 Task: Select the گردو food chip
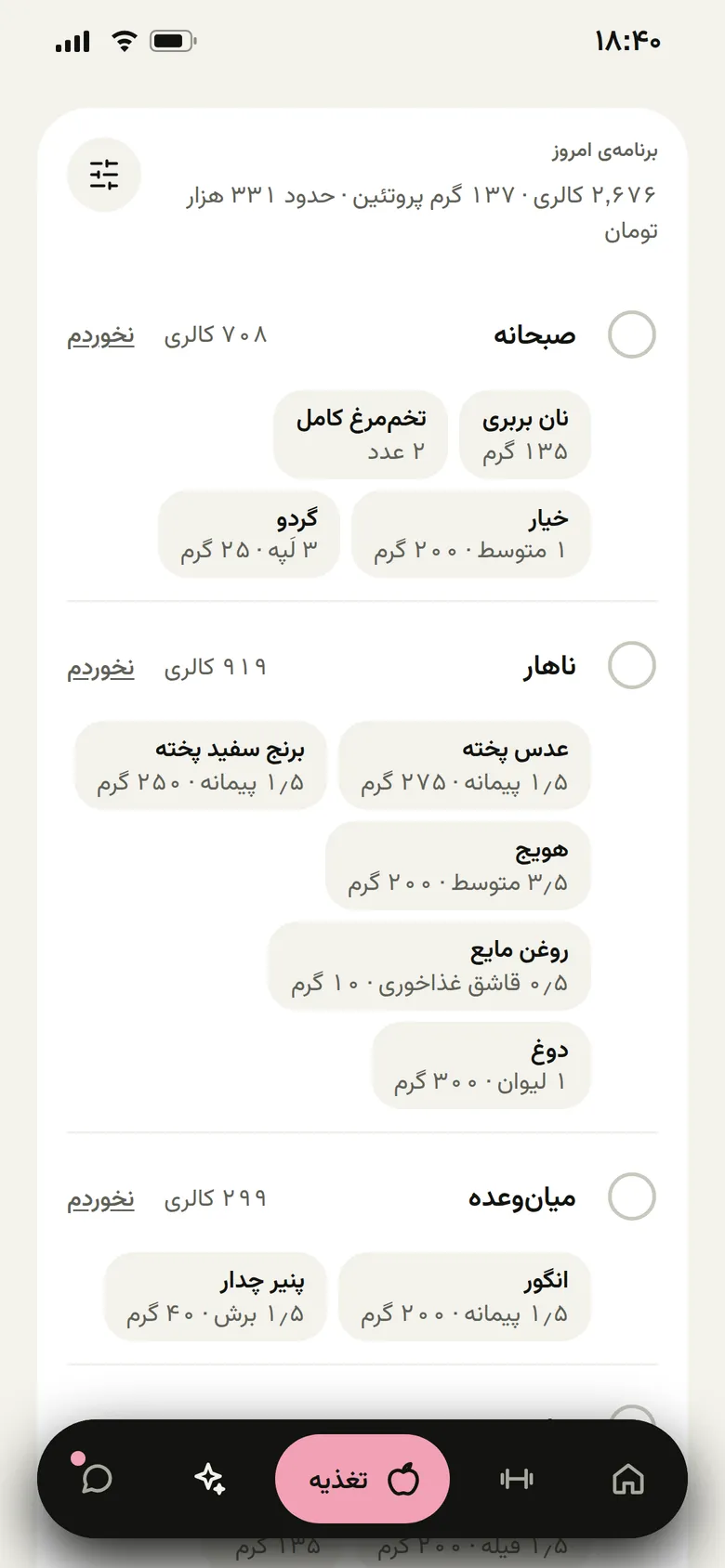click(x=249, y=534)
